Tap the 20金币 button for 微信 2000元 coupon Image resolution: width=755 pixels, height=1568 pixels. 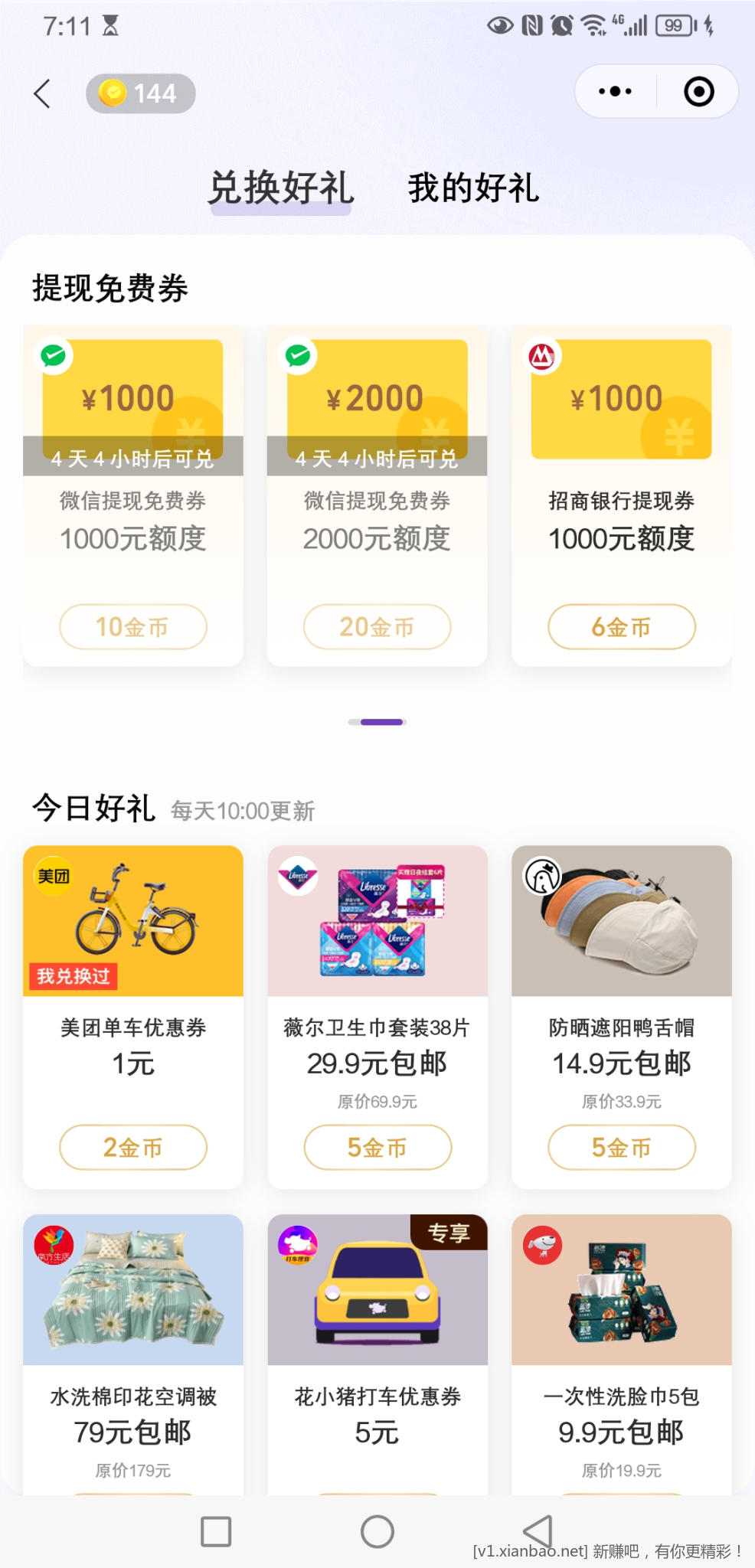pos(377,627)
